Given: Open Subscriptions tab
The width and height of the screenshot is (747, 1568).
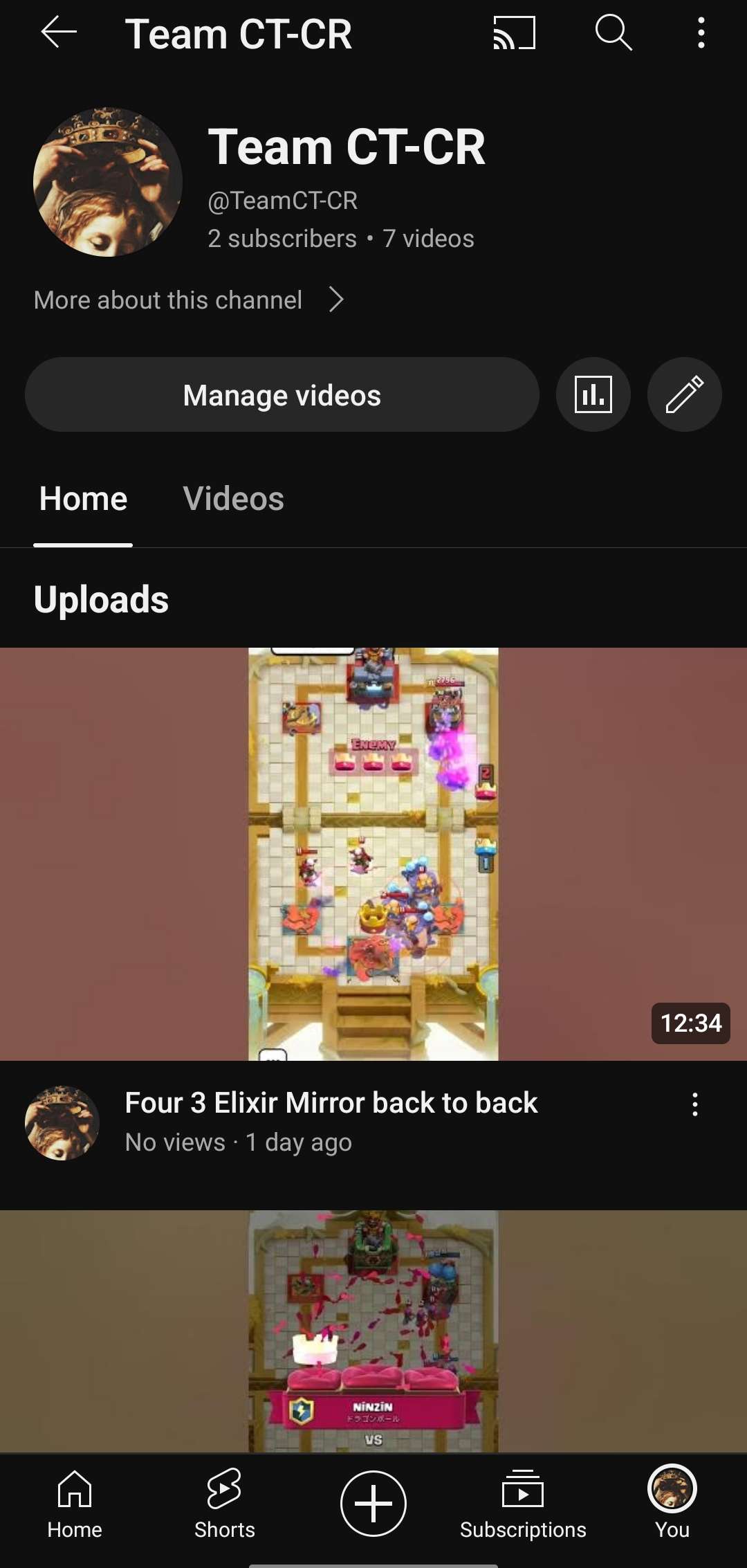Looking at the screenshot, I should [523, 1503].
